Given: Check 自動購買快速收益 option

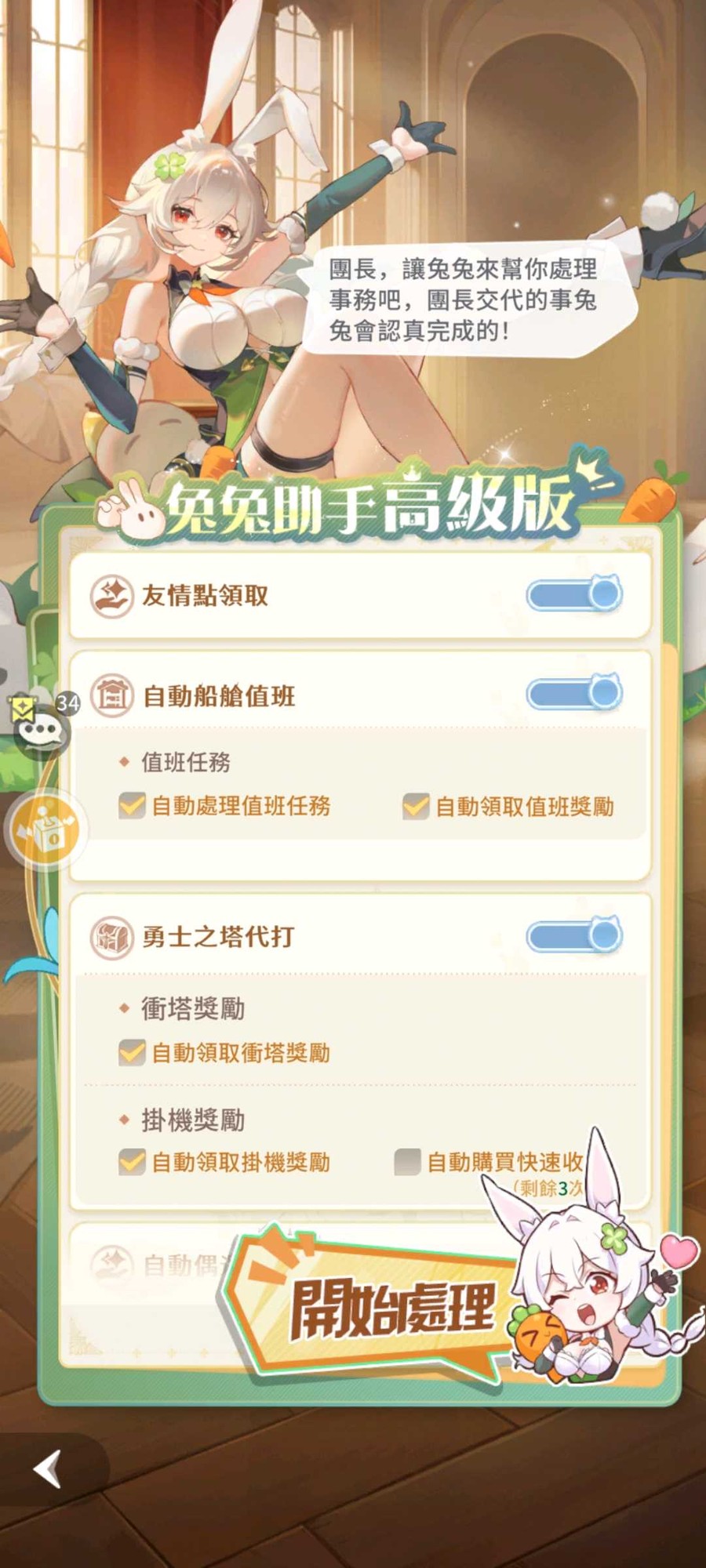Looking at the screenshot, I should point(407,1162).
